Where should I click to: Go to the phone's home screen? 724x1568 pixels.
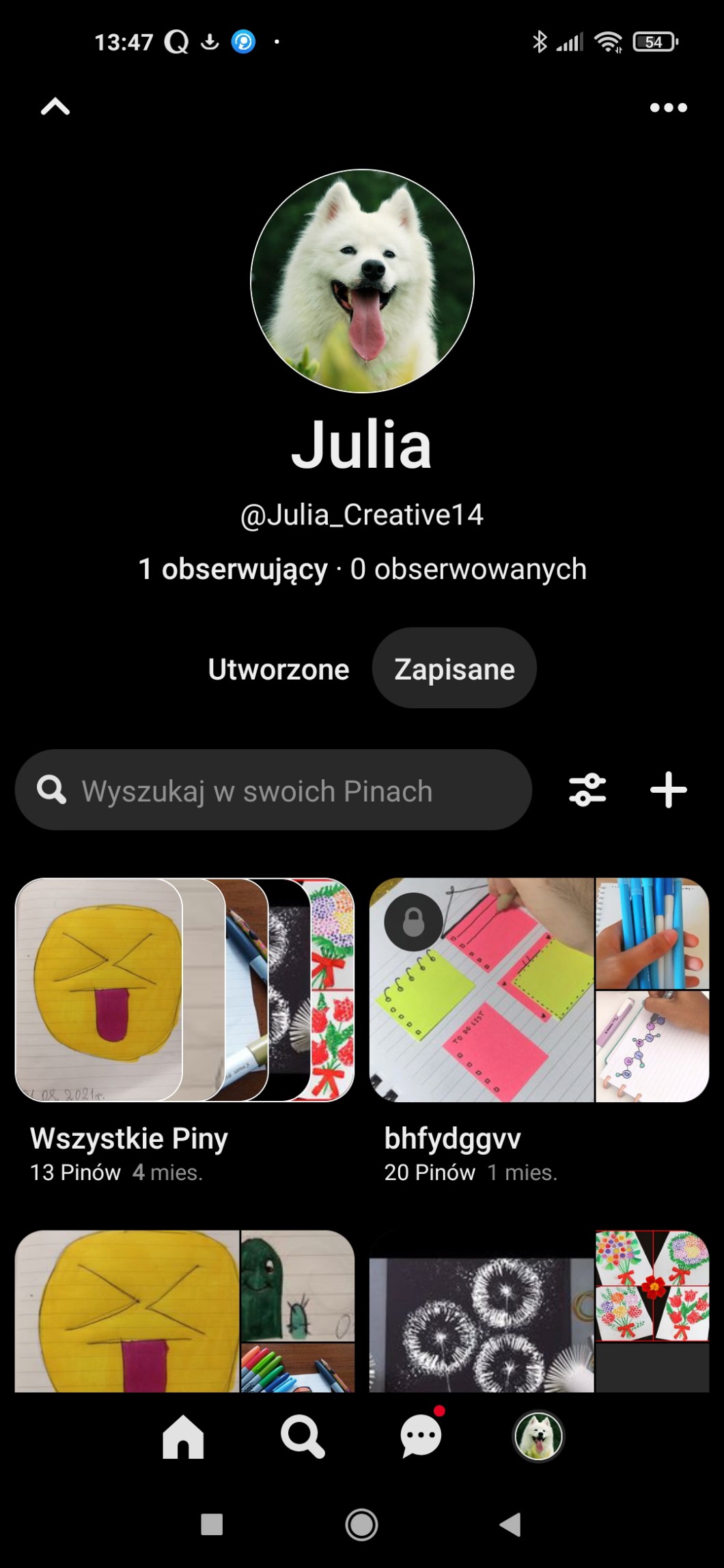[x=361, y=1524]
